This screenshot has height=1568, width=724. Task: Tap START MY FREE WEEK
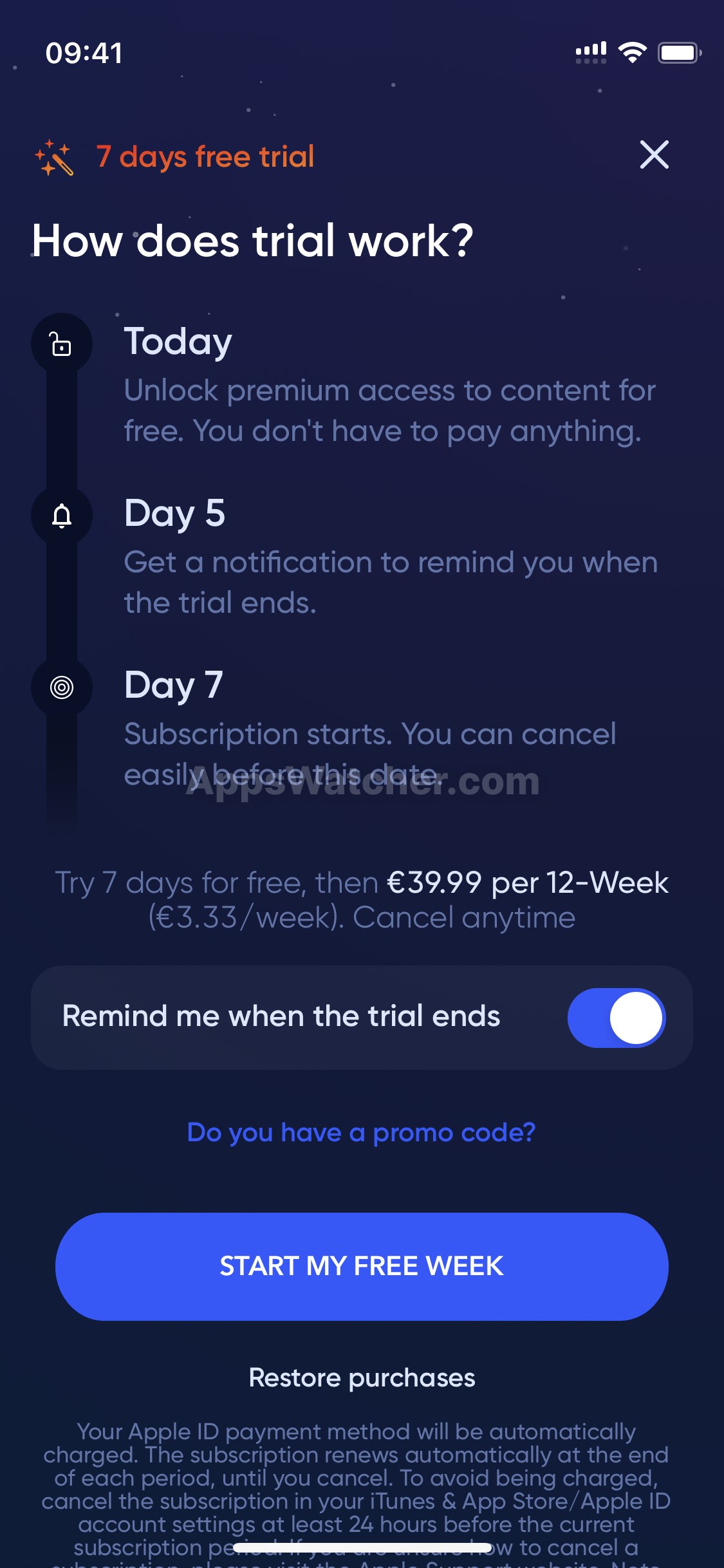362,1267
